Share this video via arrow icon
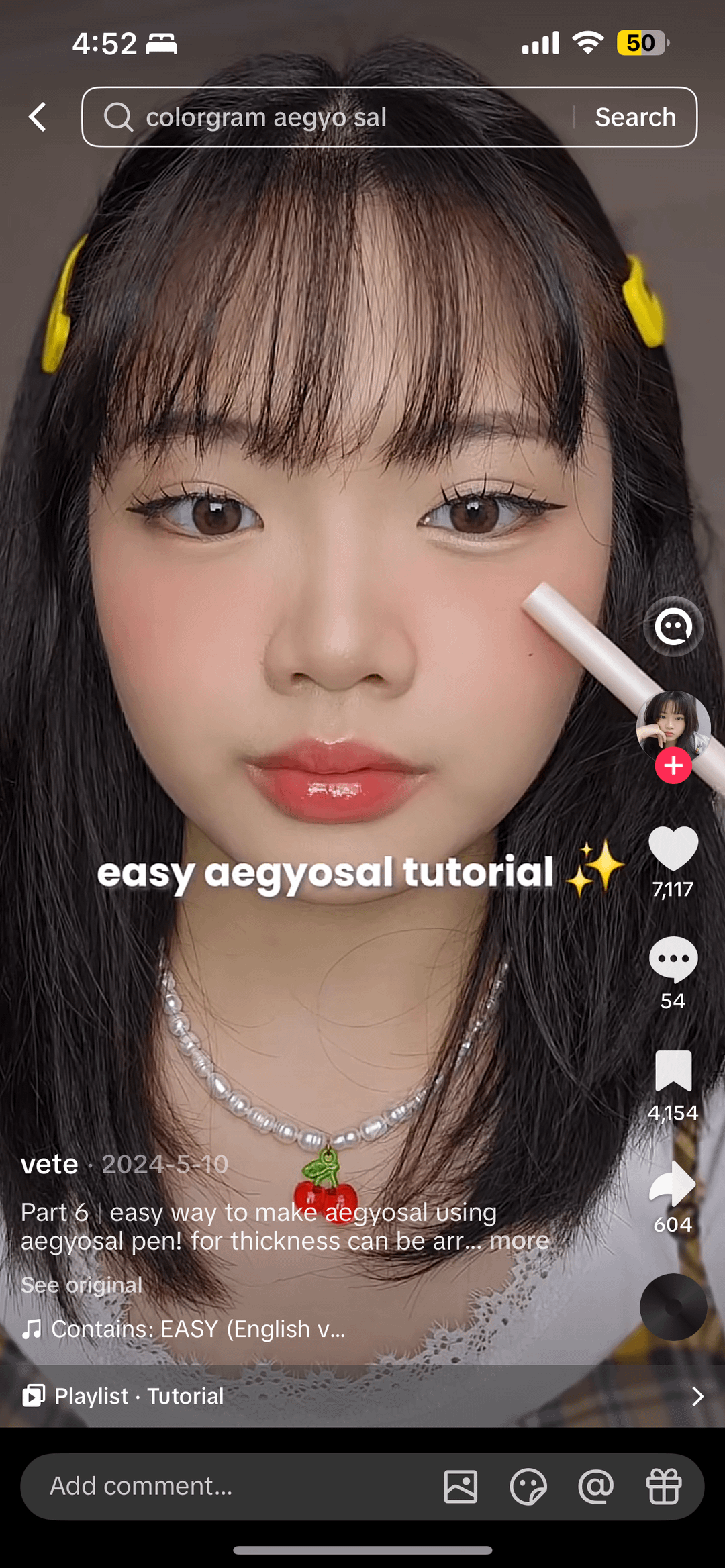 673,1184
